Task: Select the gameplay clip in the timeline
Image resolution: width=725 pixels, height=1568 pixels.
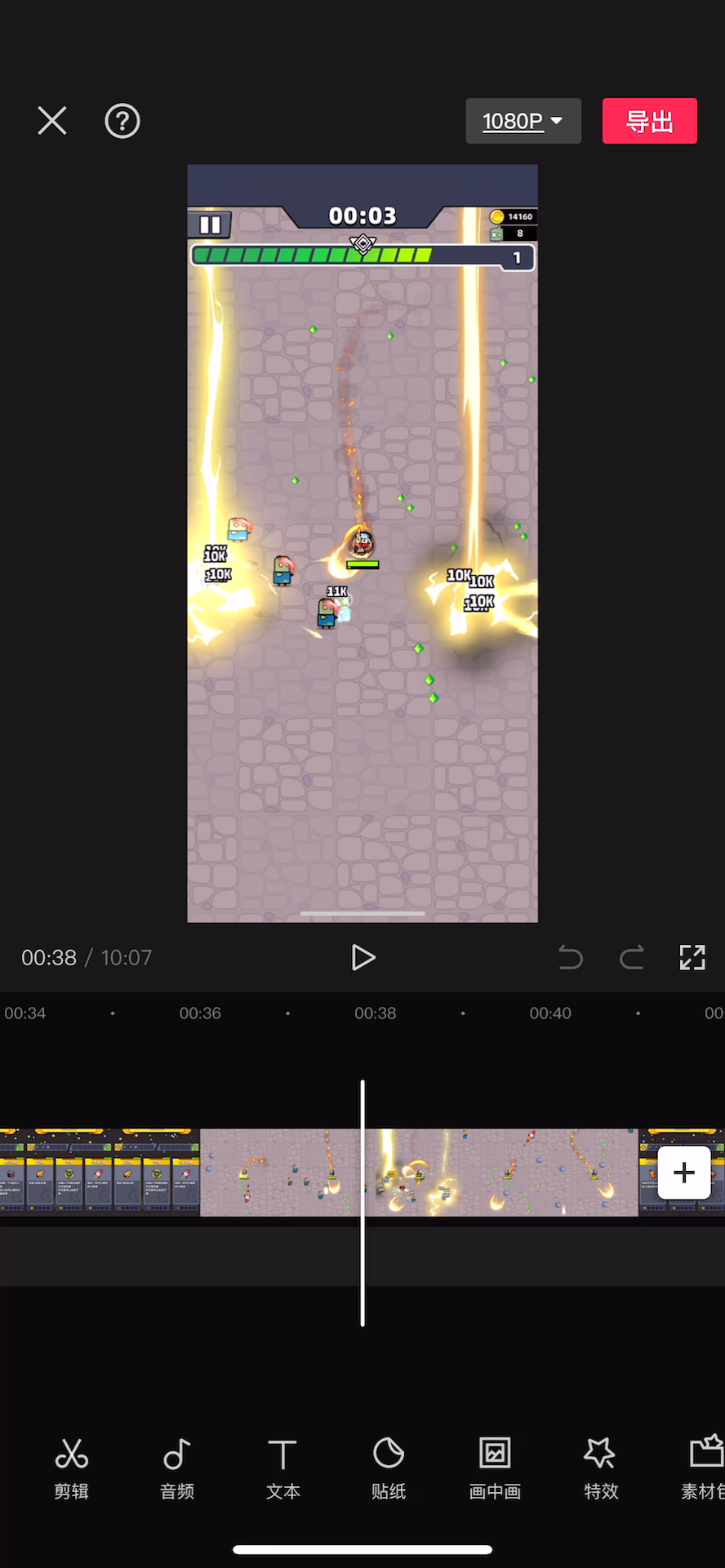Action: pos(490,1173)
